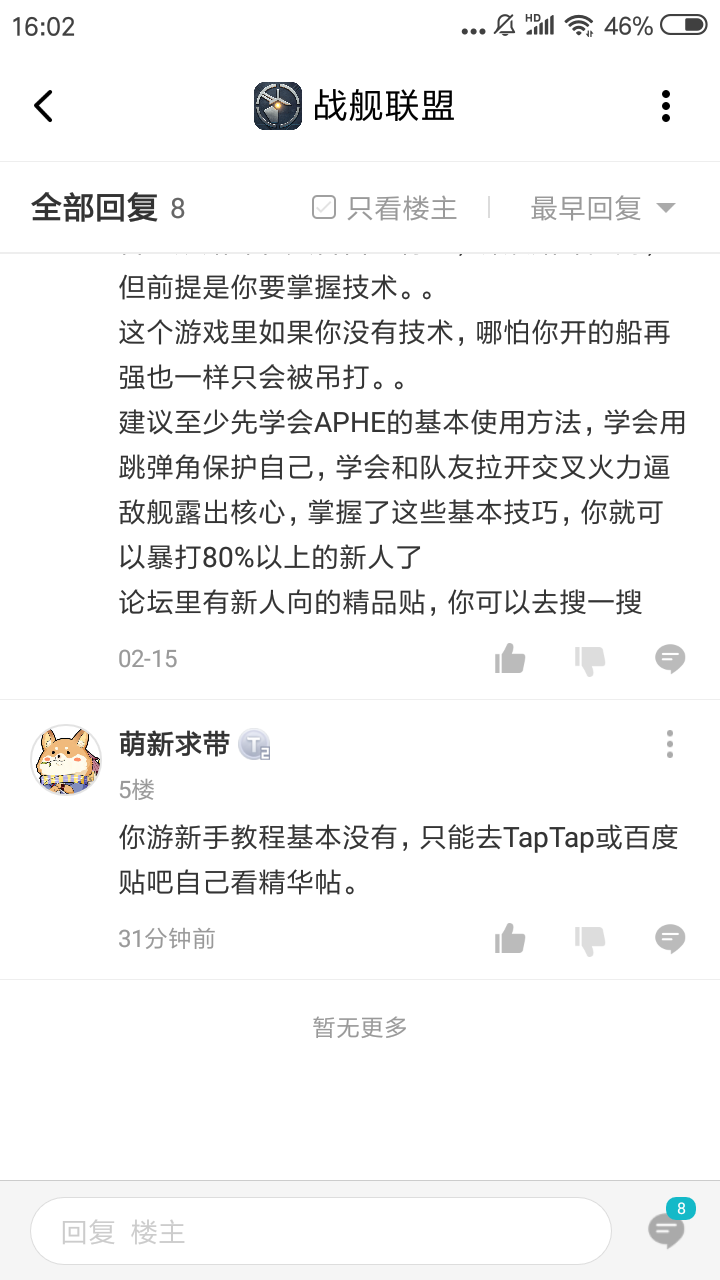
Task: View 萌新求带's T2 level badge
Action: [252, 744]
